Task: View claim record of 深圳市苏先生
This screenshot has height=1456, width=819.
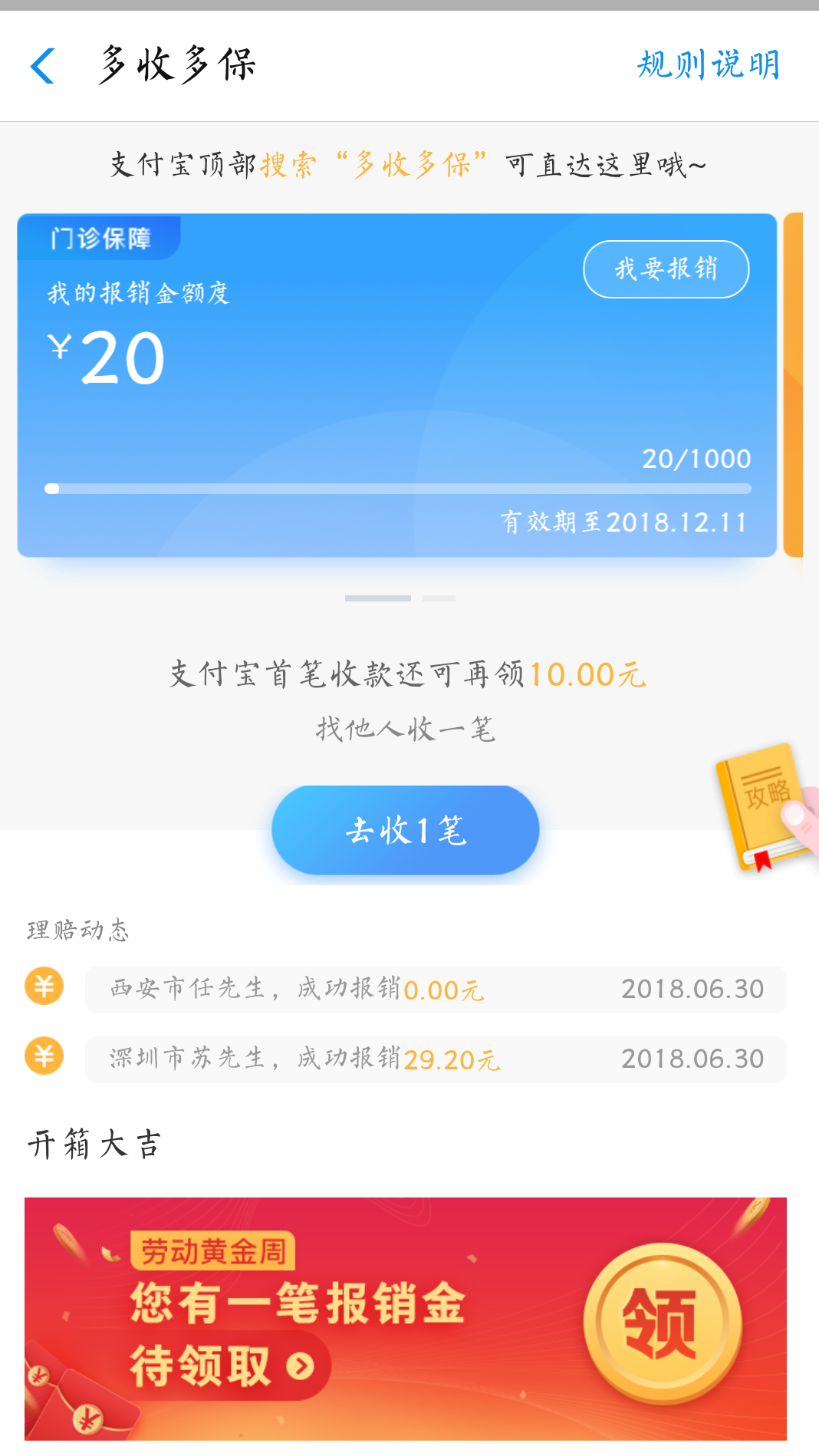Action: click(436, 1059)
